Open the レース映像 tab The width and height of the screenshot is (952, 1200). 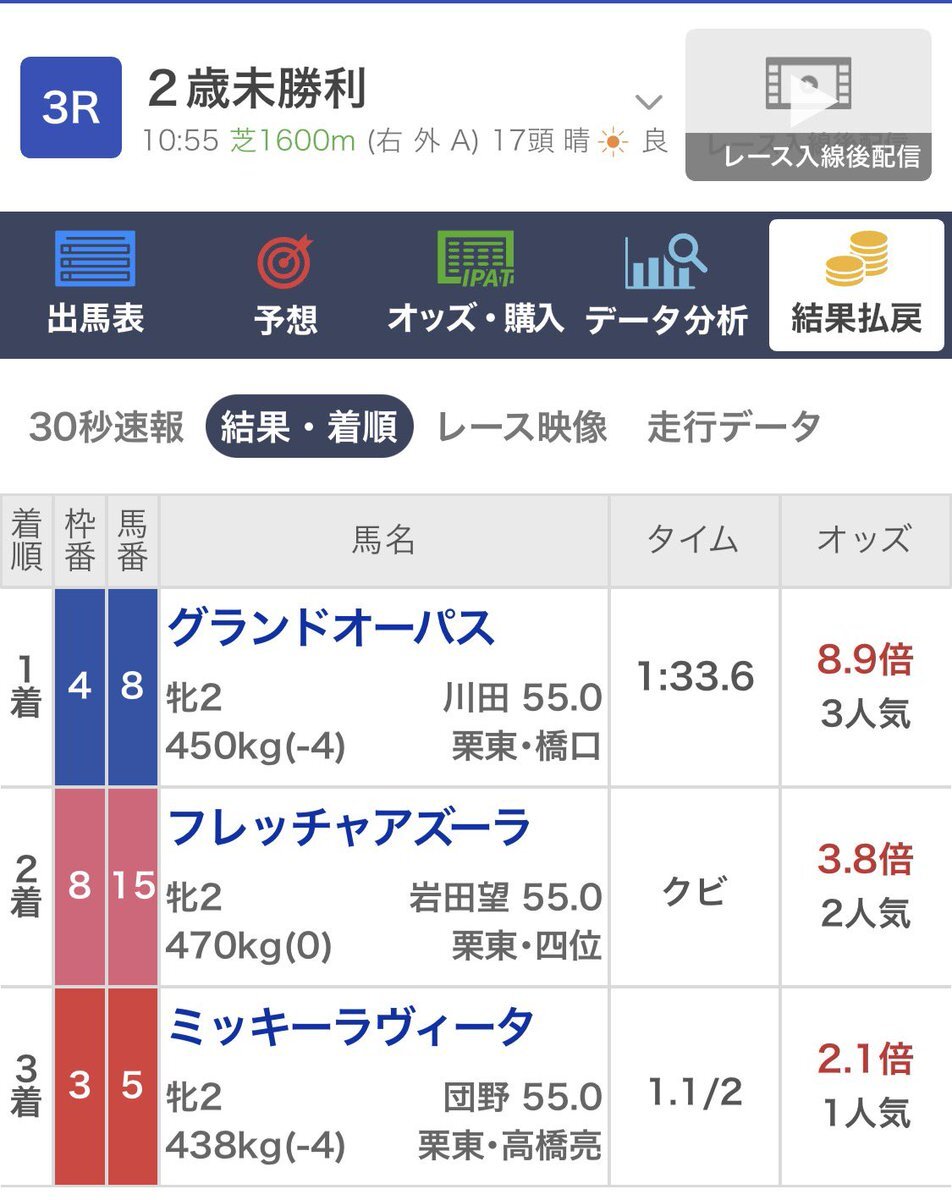524,426
